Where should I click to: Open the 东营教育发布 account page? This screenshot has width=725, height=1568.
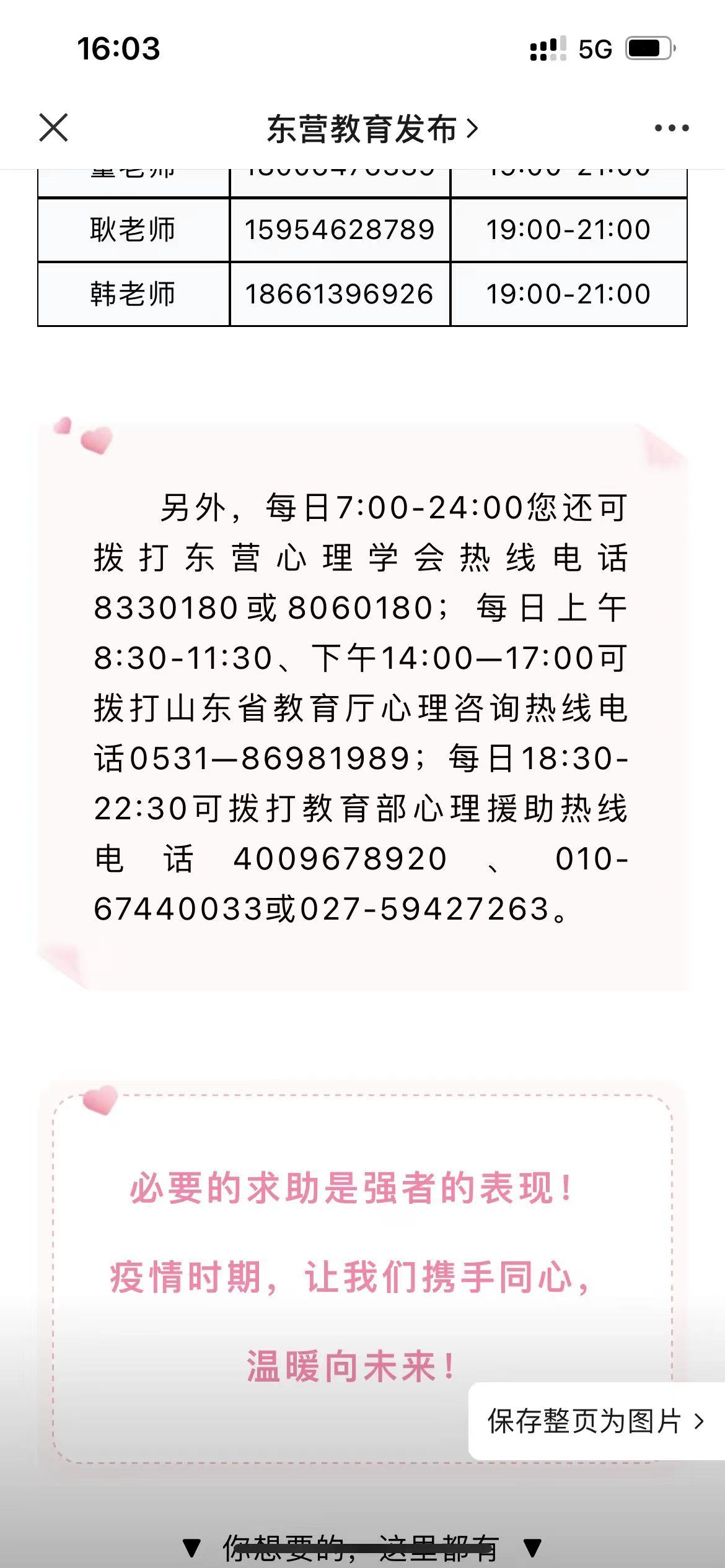(372, 129)
